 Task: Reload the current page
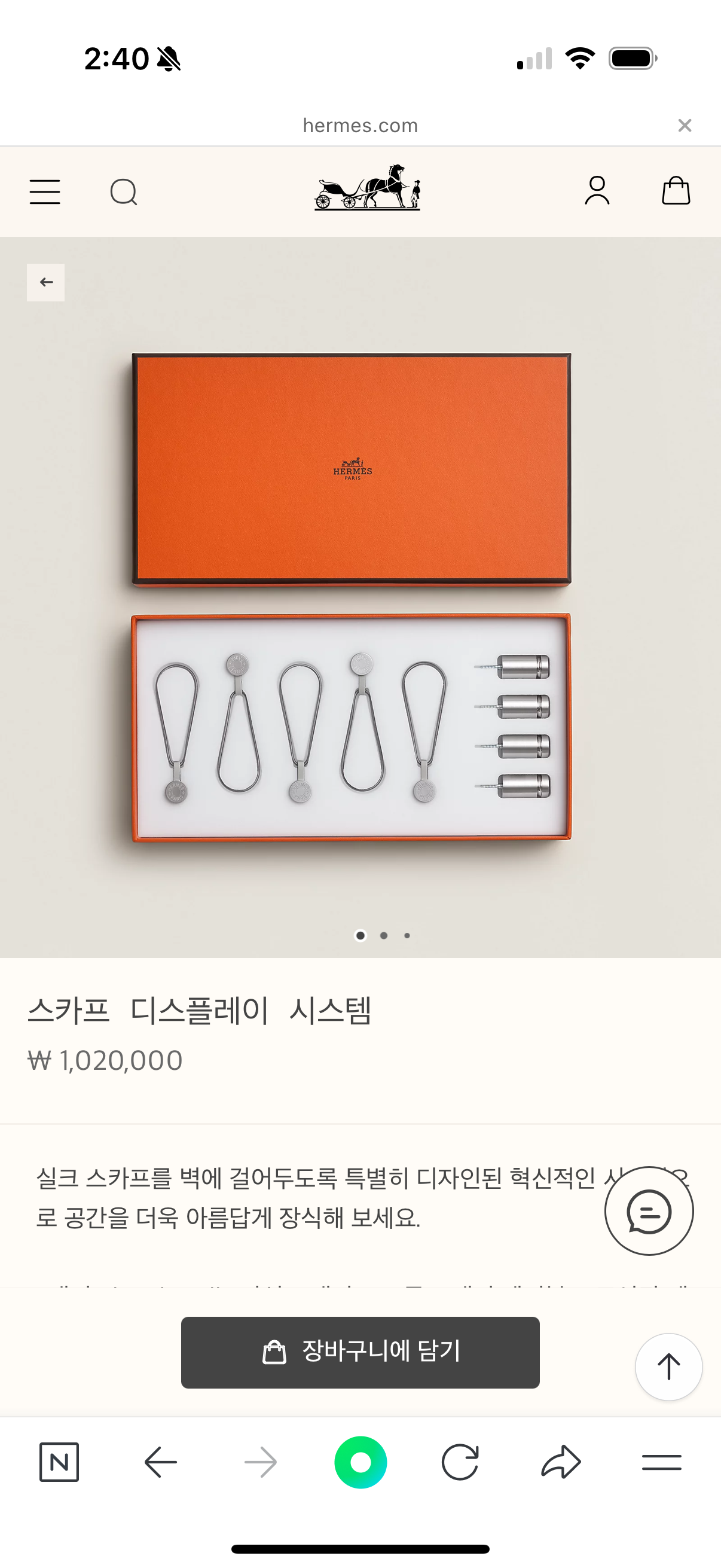click(460, 1462)
